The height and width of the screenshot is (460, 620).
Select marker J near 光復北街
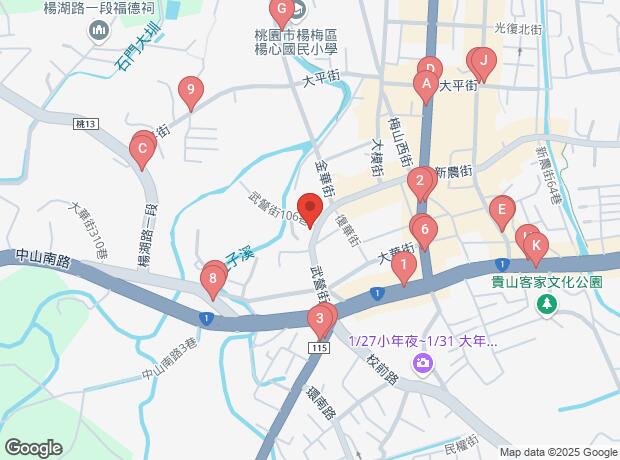click(483, 62)
